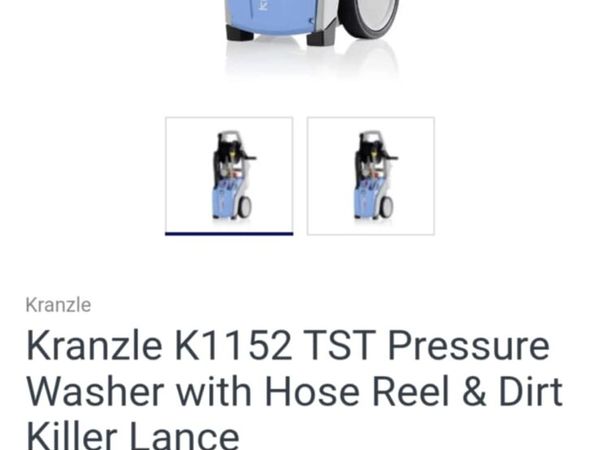The width and height of the screenshot is (600, 450).
Task: Select the second pressure washer thumbnail
Action: coord(371,175)
